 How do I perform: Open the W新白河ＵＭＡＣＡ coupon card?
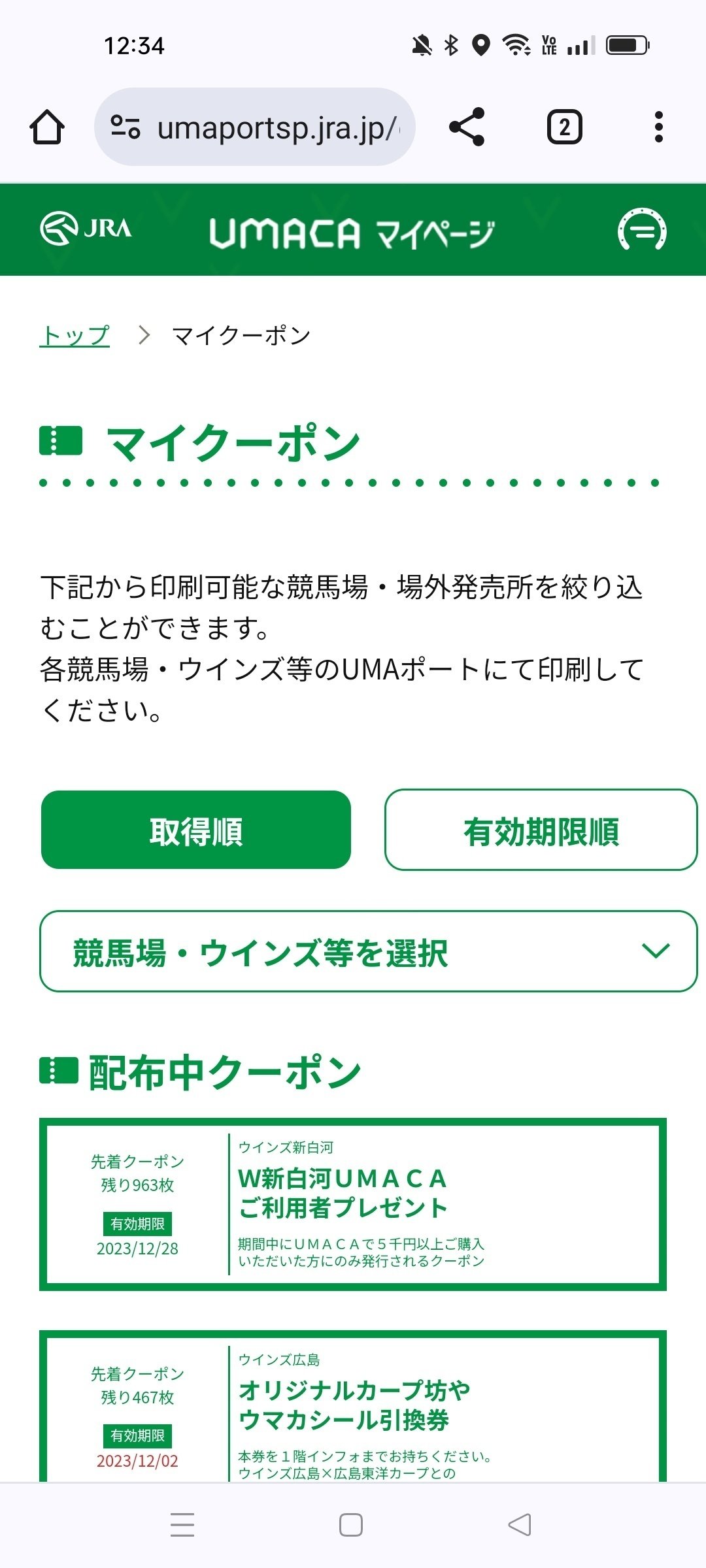[x=353, y=1209]
